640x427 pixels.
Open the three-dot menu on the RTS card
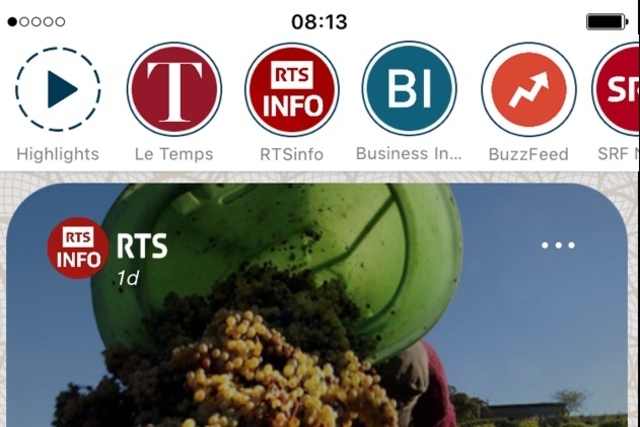[558, 246]
